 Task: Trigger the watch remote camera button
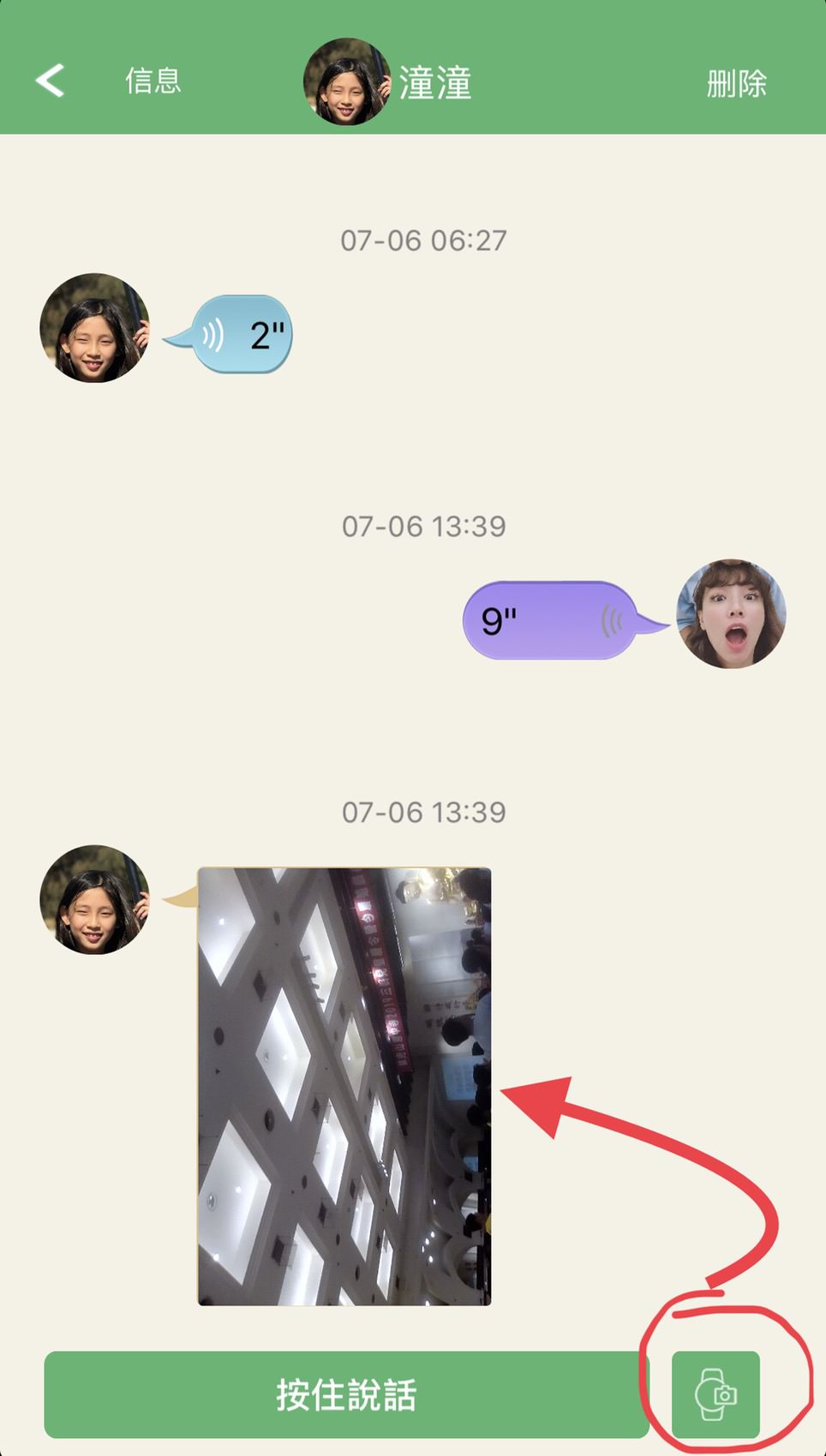[x=715, y=1394]
